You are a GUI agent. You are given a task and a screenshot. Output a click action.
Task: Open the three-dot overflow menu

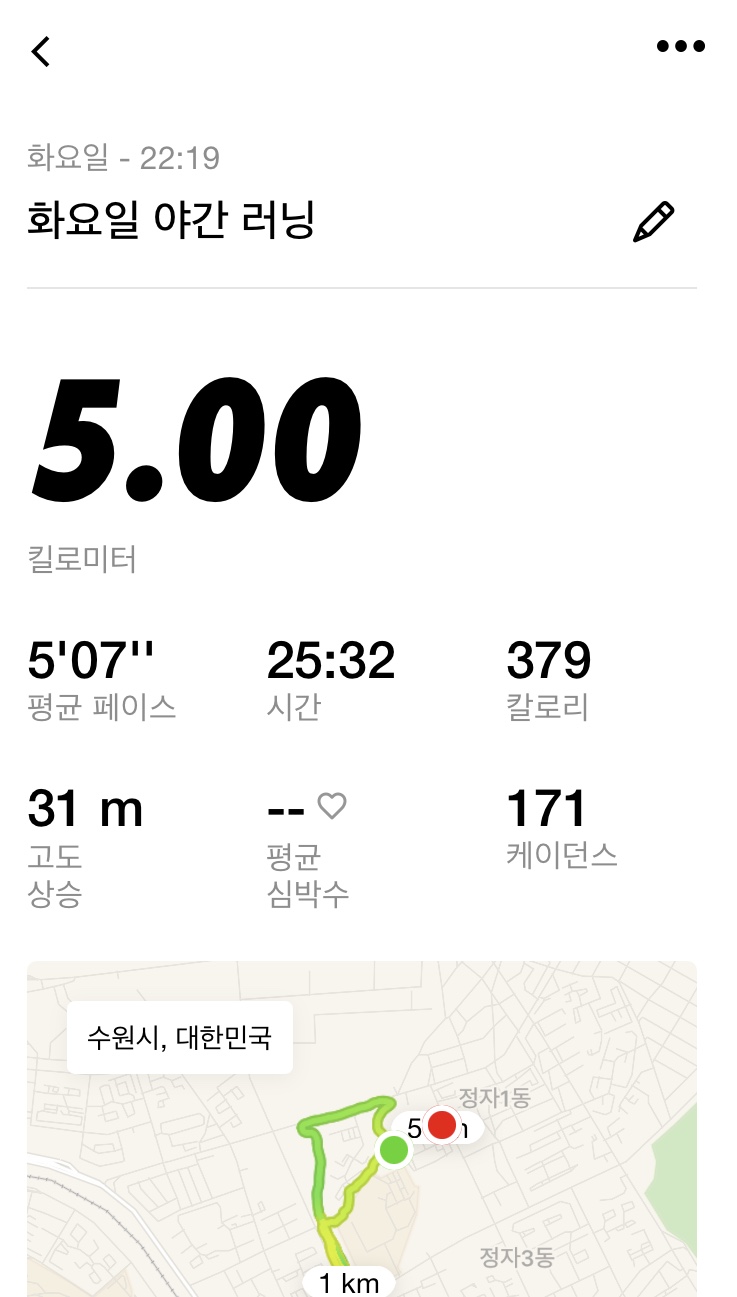pos(681,46)
